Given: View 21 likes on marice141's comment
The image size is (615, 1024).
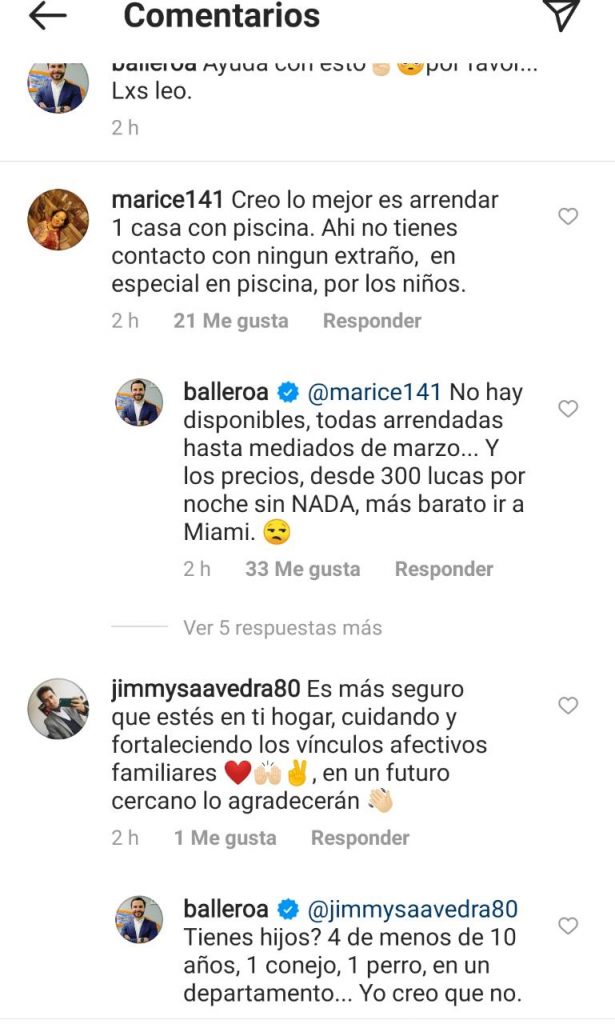Looking at the screenshot, I should 230,321.
